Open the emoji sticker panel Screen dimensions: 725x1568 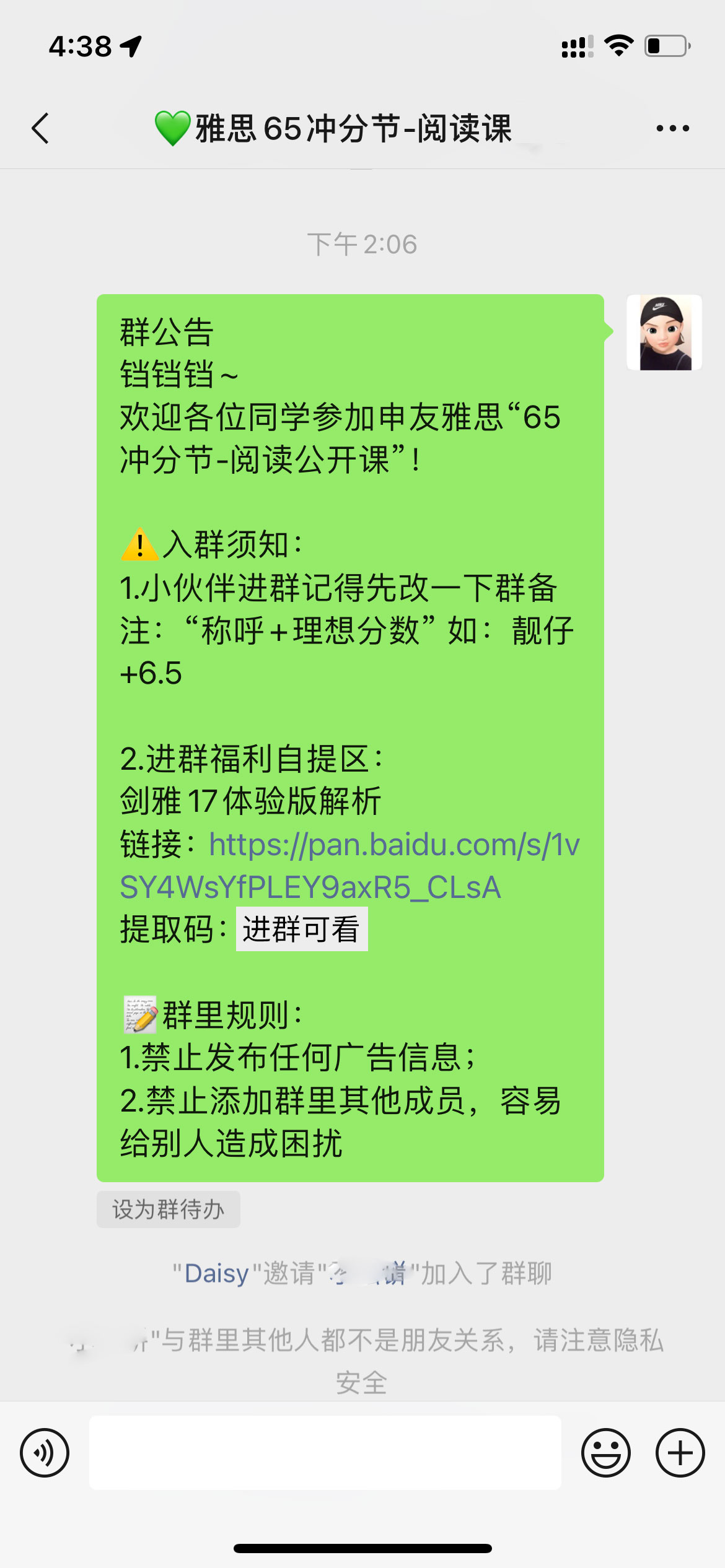tap(605, 1453)
